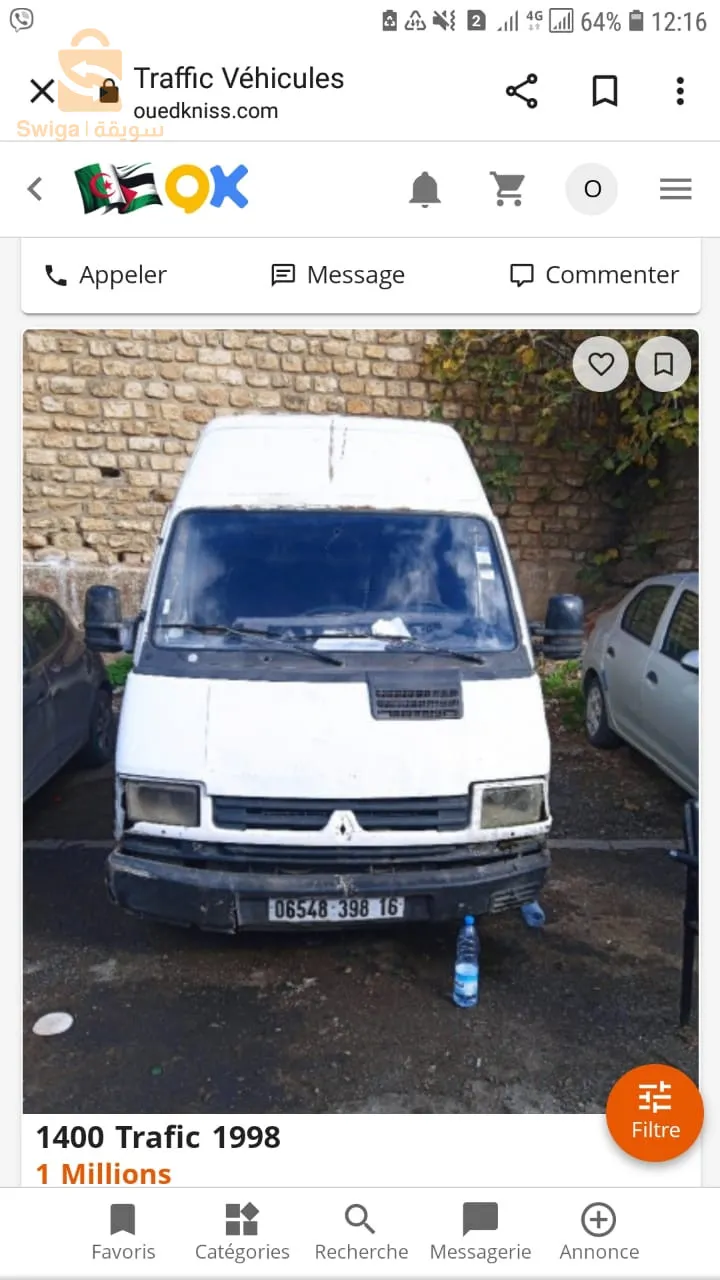Like the Trafic 1998 listing with heart
The width and height of the screenshot is (720, 1280).
pyautogui.click(x=600, y=365)
